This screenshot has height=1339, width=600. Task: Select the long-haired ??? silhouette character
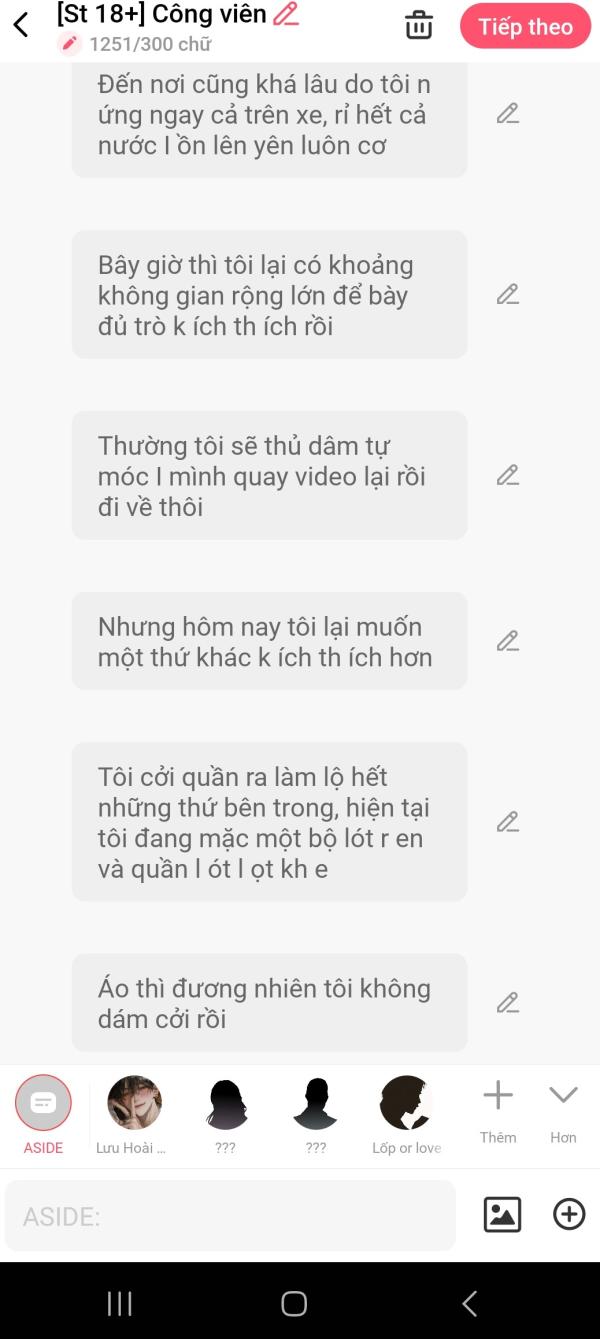point(226,1115)
